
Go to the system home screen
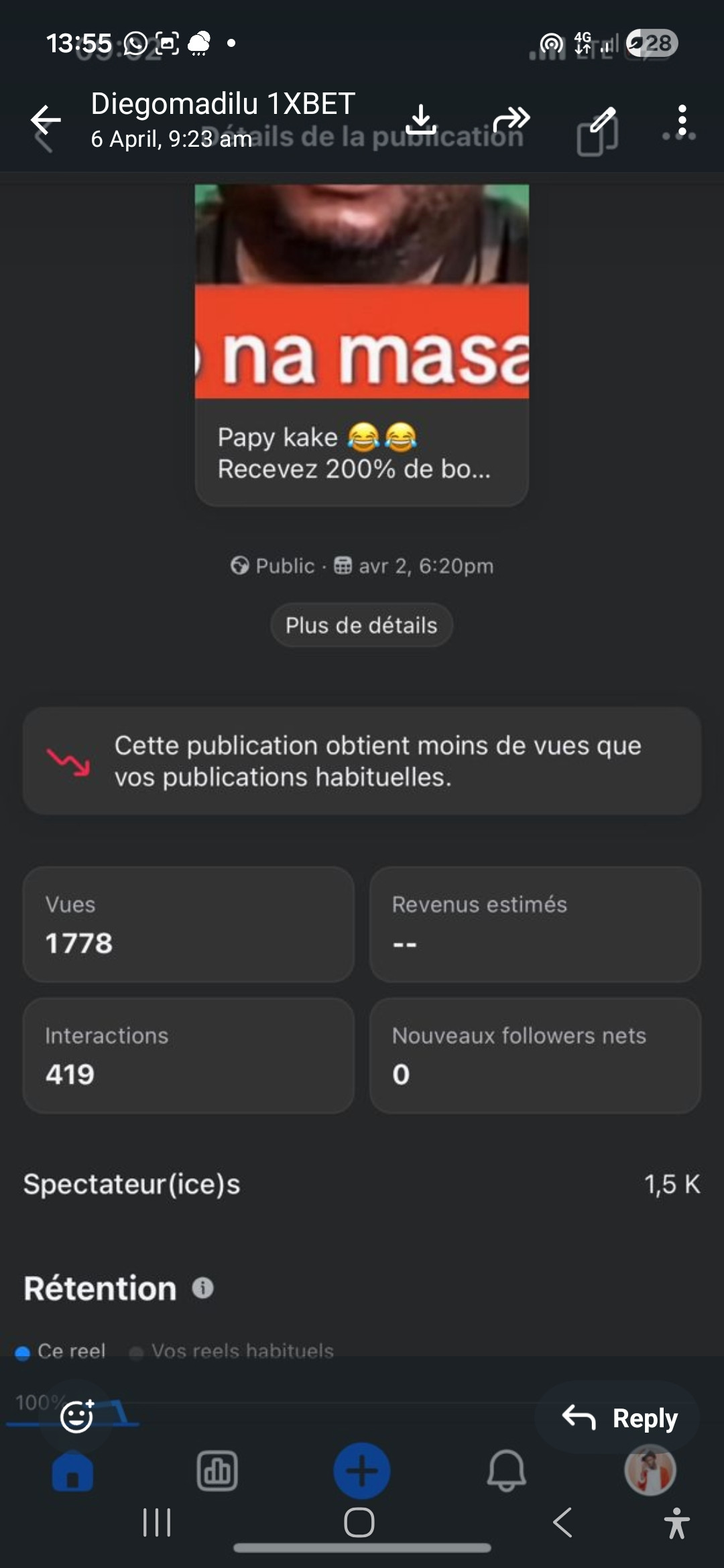(359, 1522)
